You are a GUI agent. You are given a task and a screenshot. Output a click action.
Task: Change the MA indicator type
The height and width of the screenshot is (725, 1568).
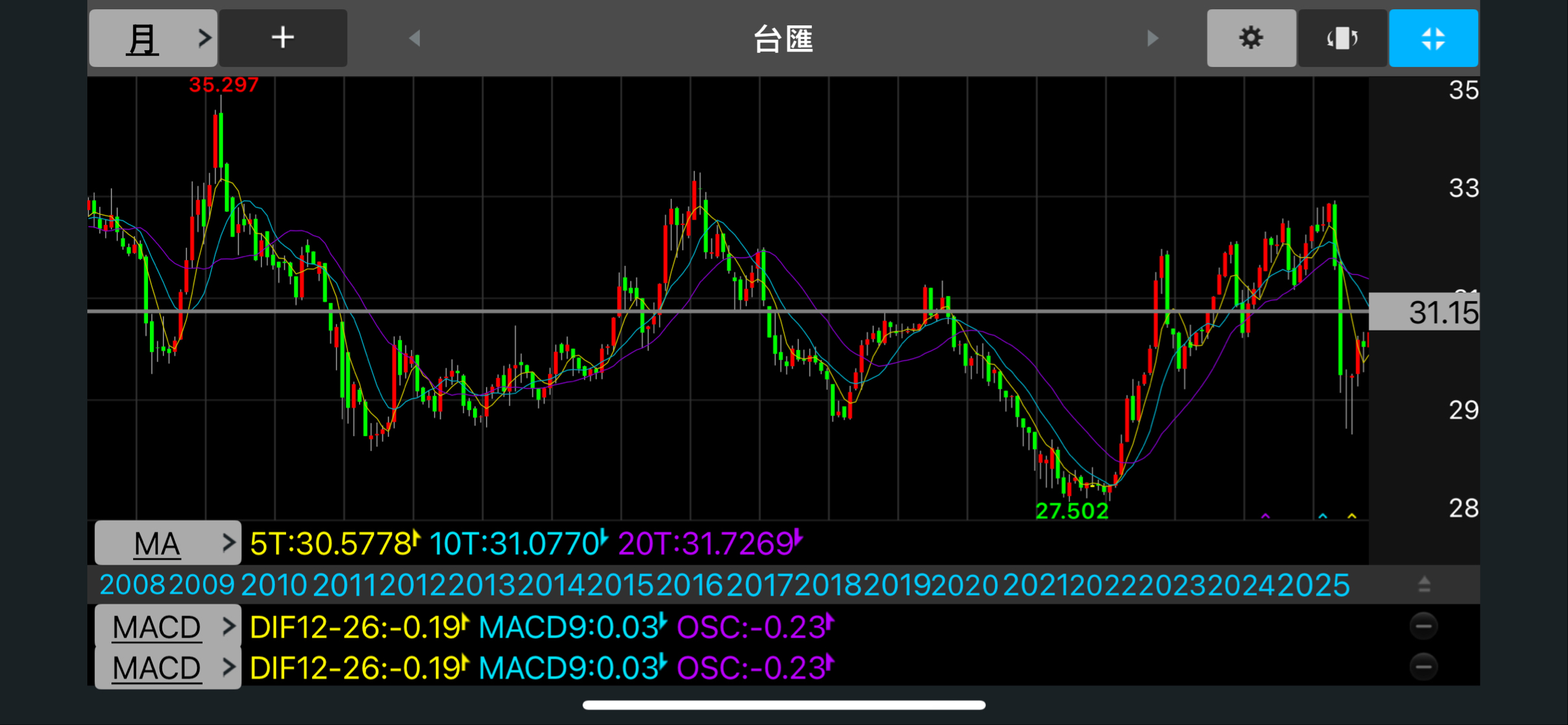click(168, 542)
